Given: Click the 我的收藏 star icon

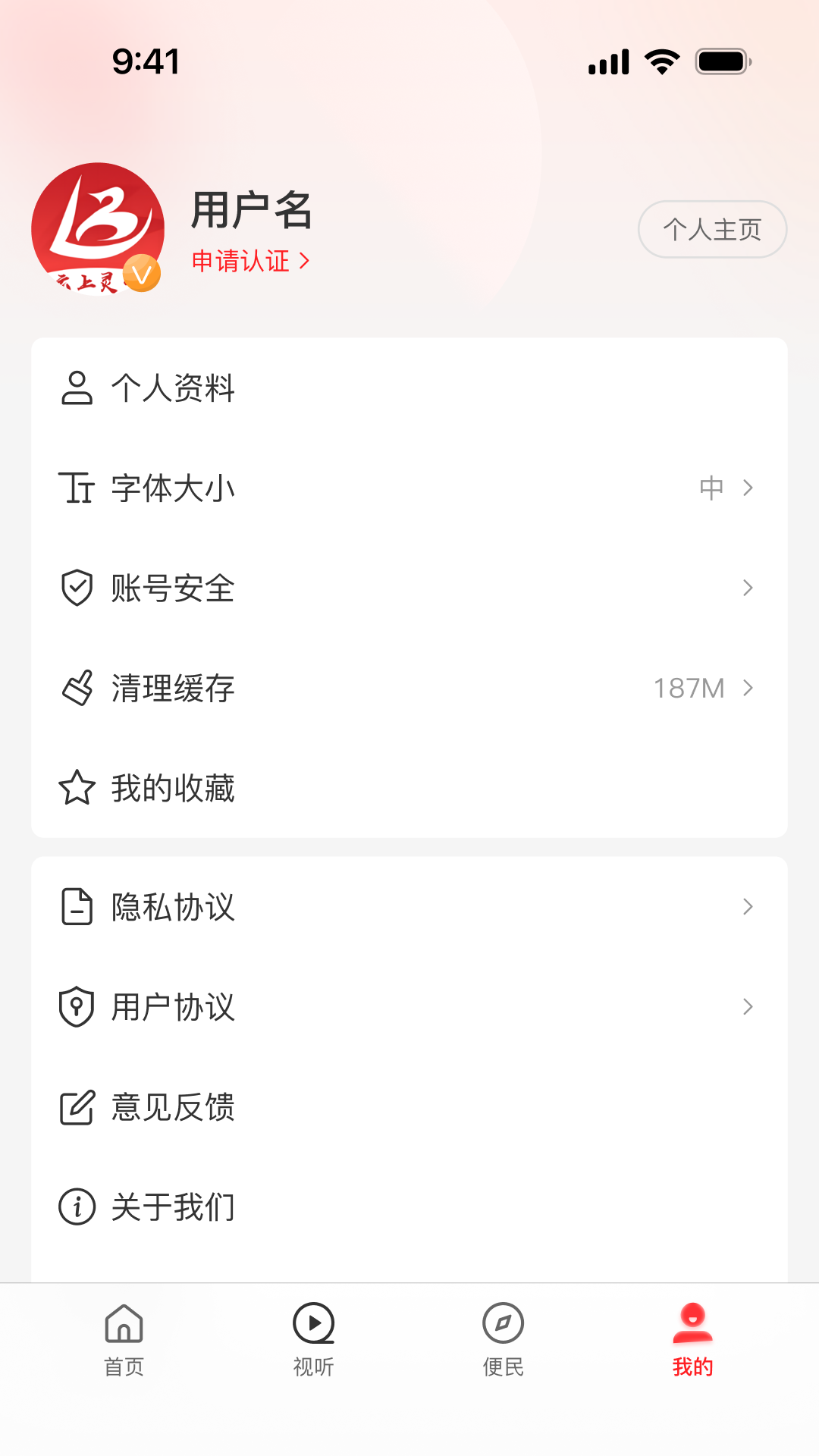Looking at the screenshot, I should click(x=76, y=787).
